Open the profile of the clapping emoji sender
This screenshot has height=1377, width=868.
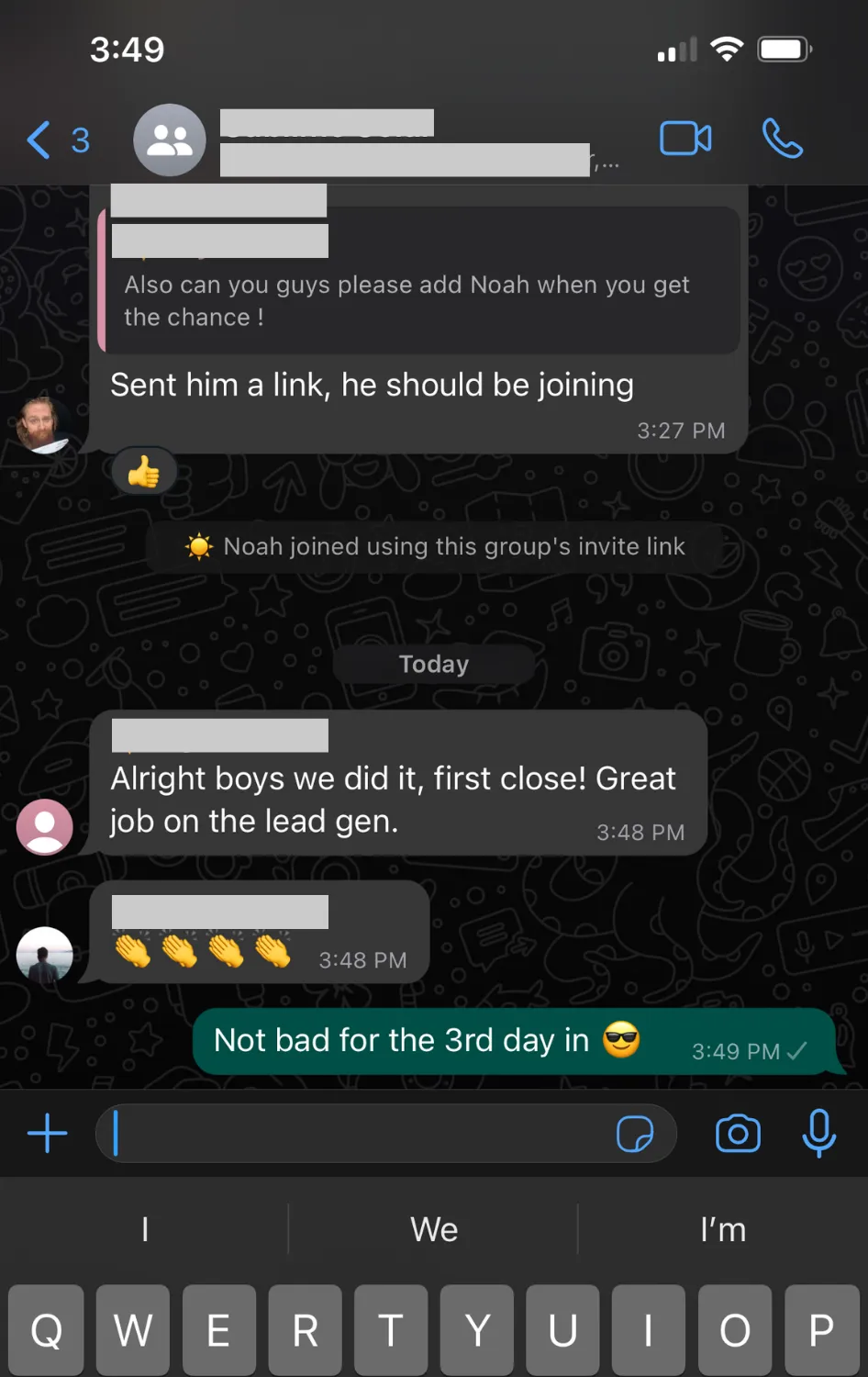tap(44, 955)
